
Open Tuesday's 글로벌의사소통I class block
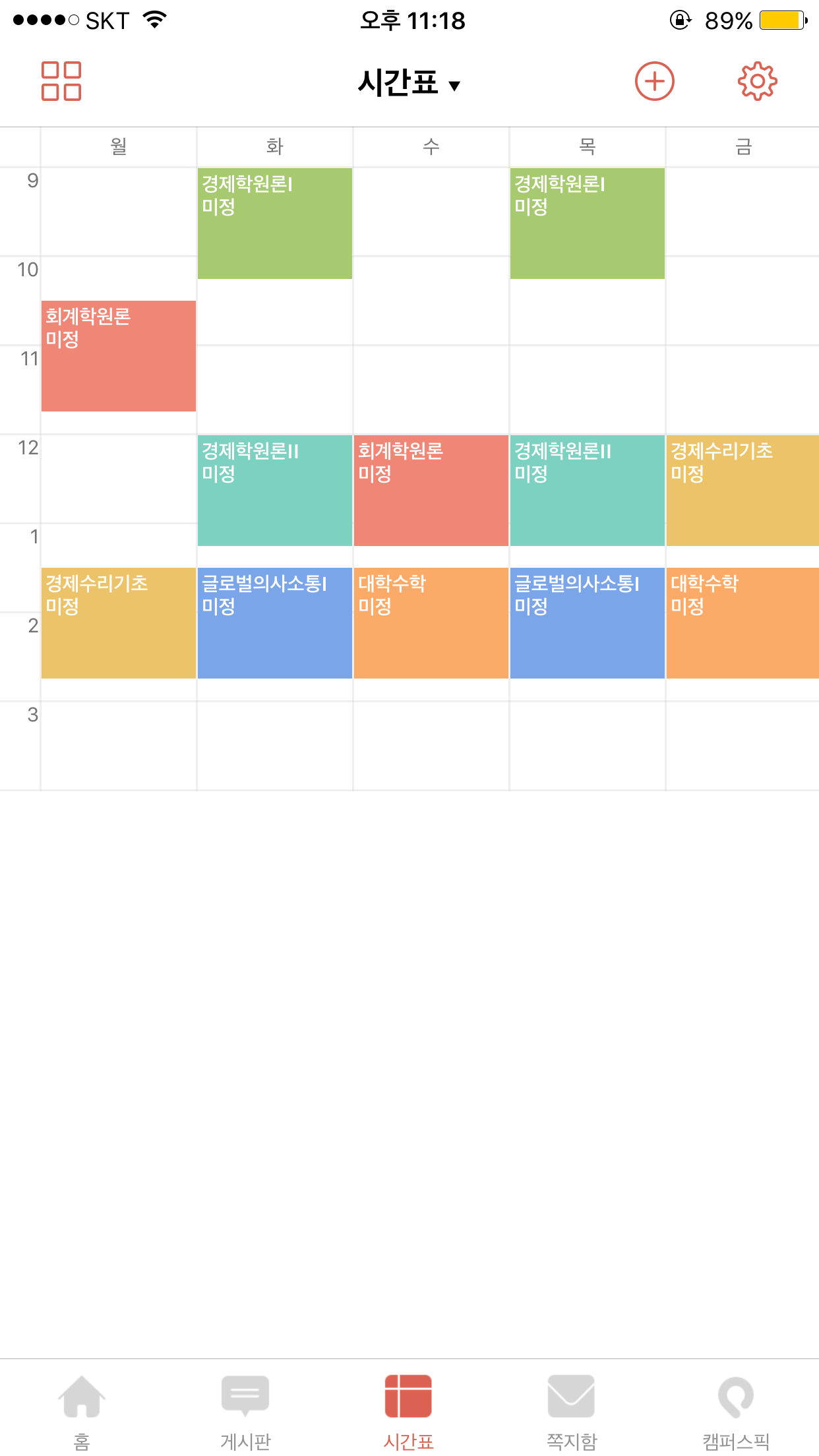click(275, 623)
